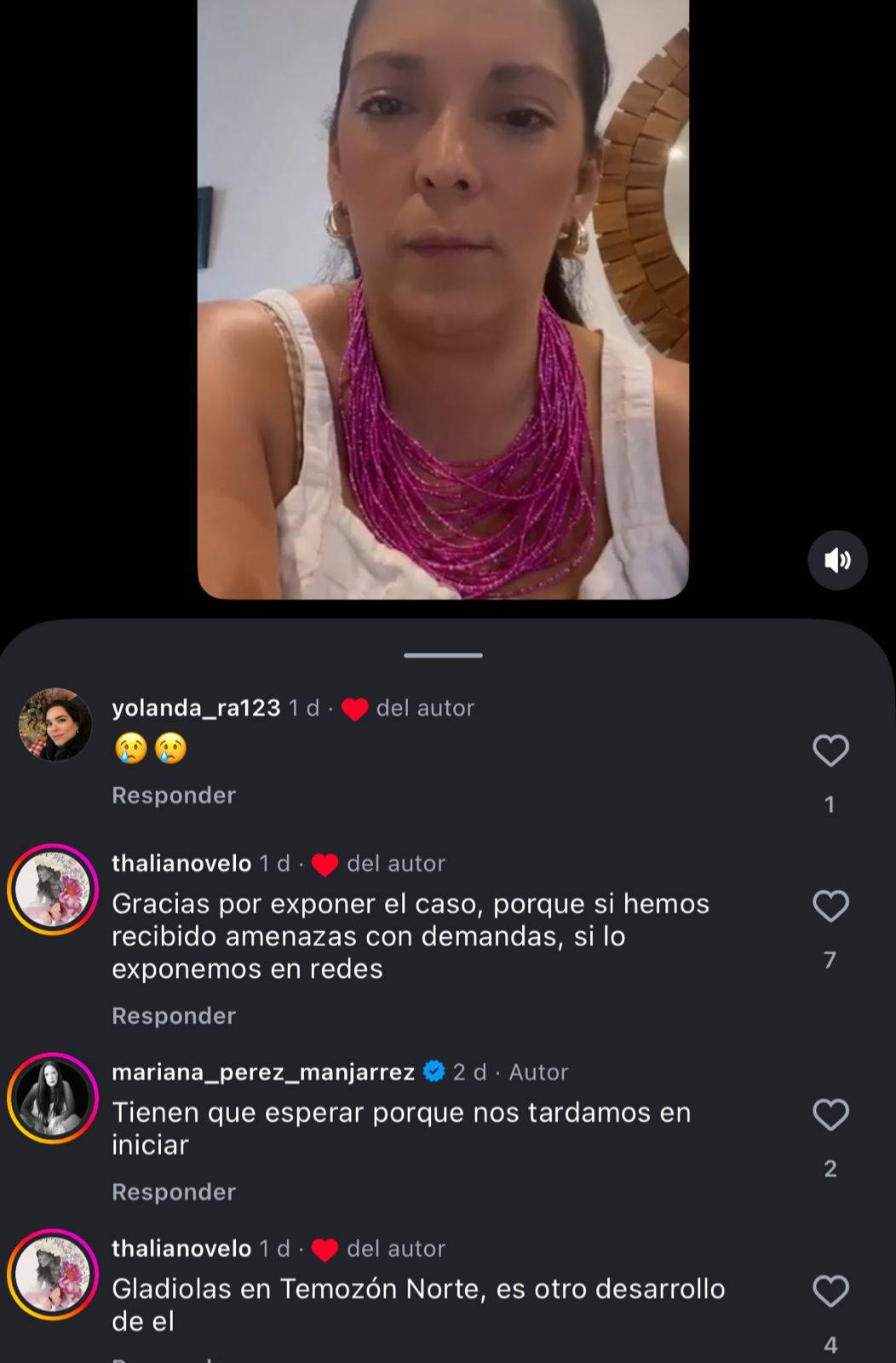Reply to mariana_perez_manjarrez's comment
The height and width of the screenshot is (1363, 896).
(174, 1193)
